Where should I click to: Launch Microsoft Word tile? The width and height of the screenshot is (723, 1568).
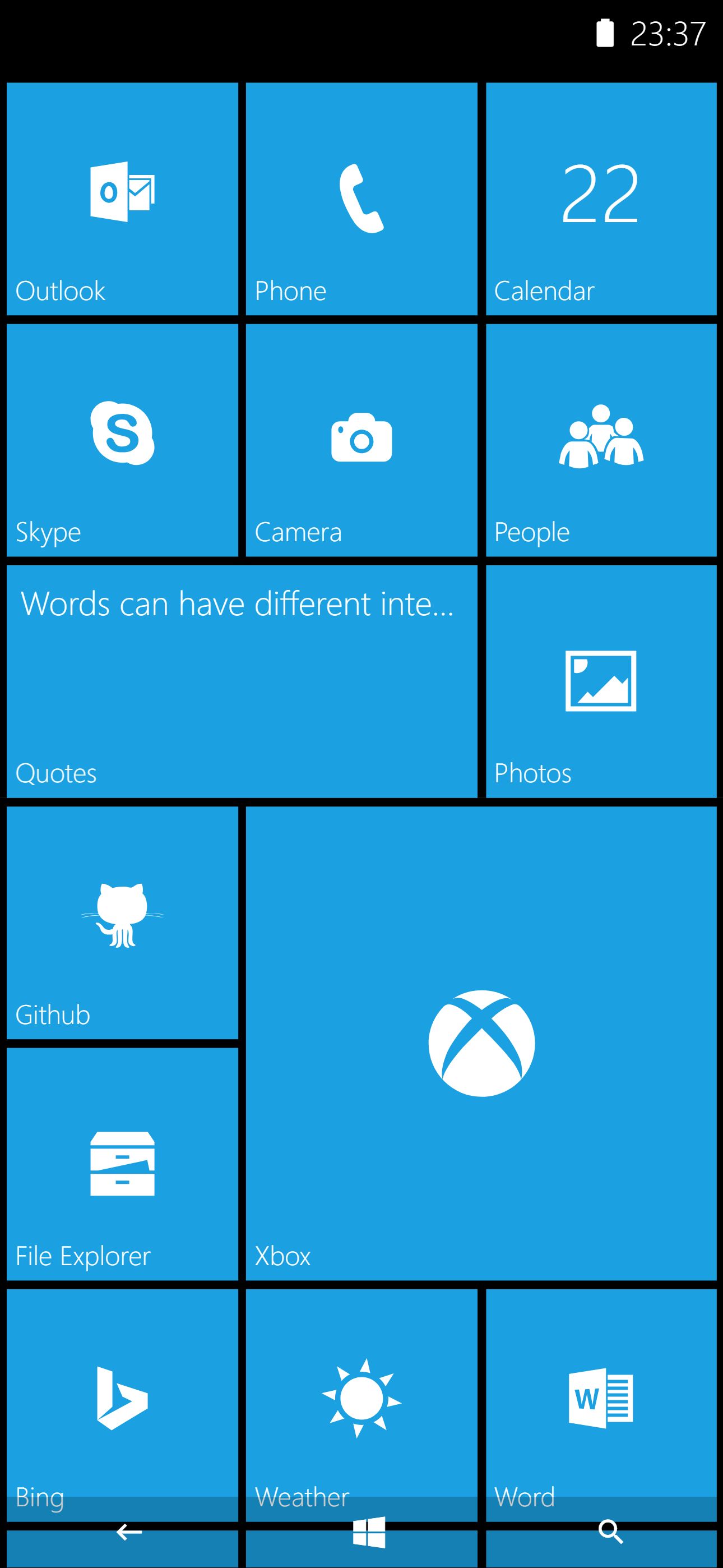click(601, 1400)
